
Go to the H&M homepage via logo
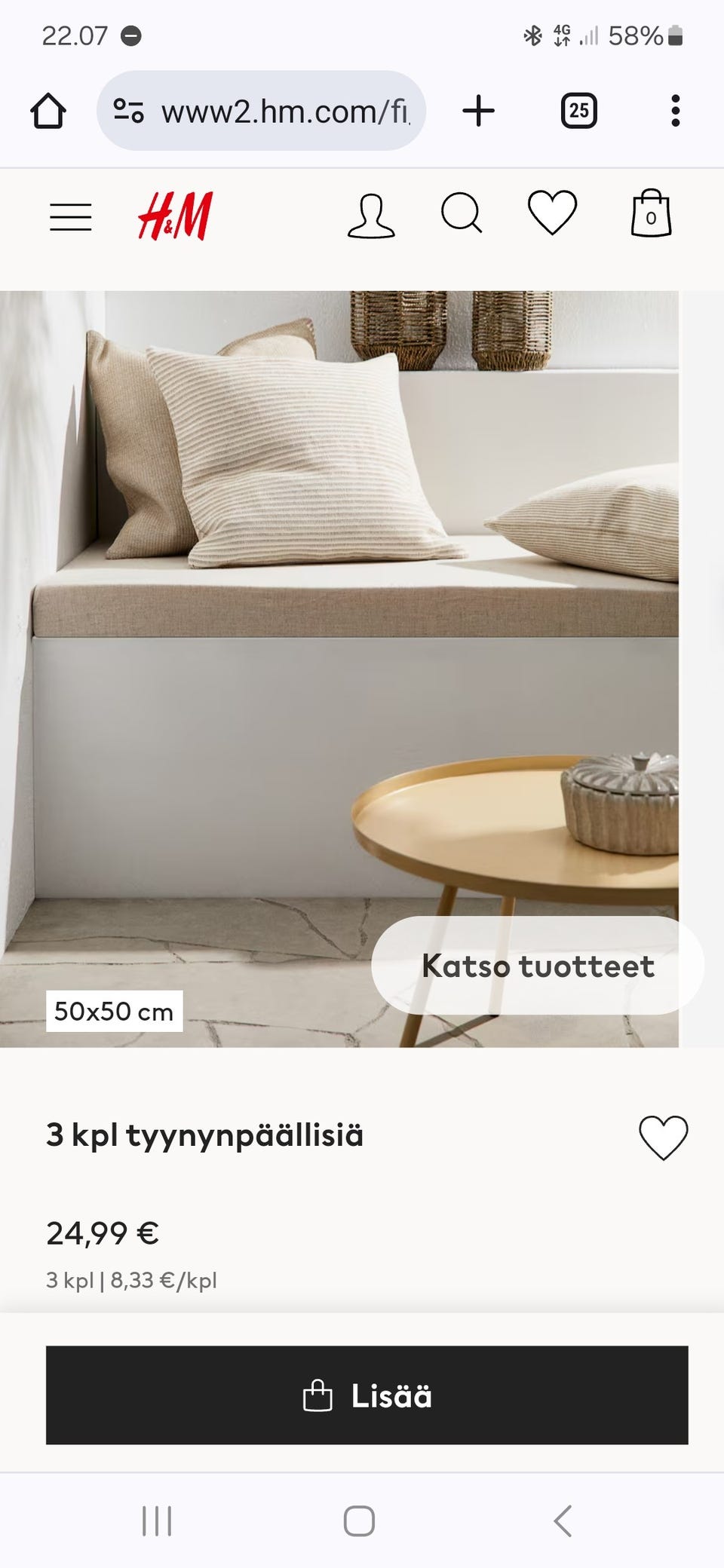tap(175, 216)
